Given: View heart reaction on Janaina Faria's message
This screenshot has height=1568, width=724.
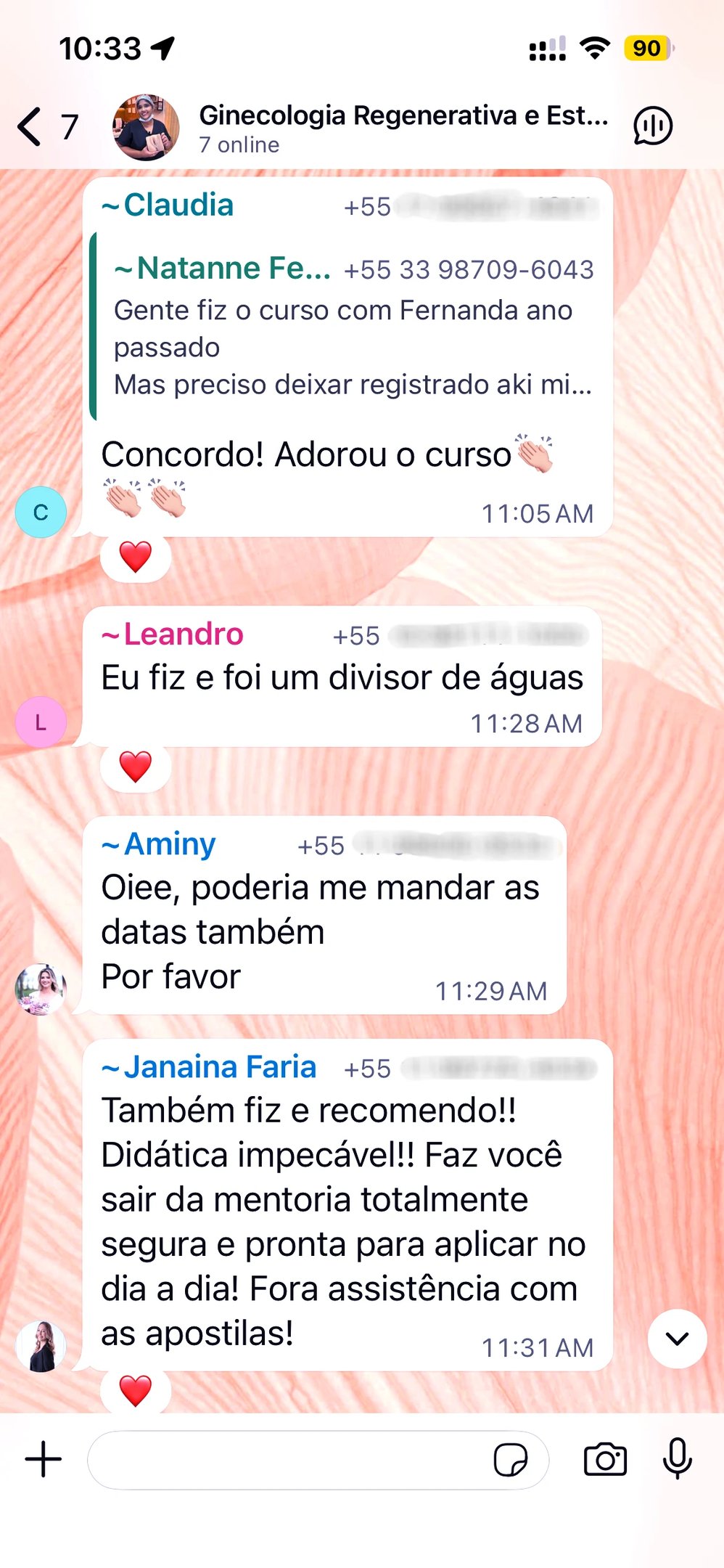Looking at the screenshot, I should [x=136, y=1391].
